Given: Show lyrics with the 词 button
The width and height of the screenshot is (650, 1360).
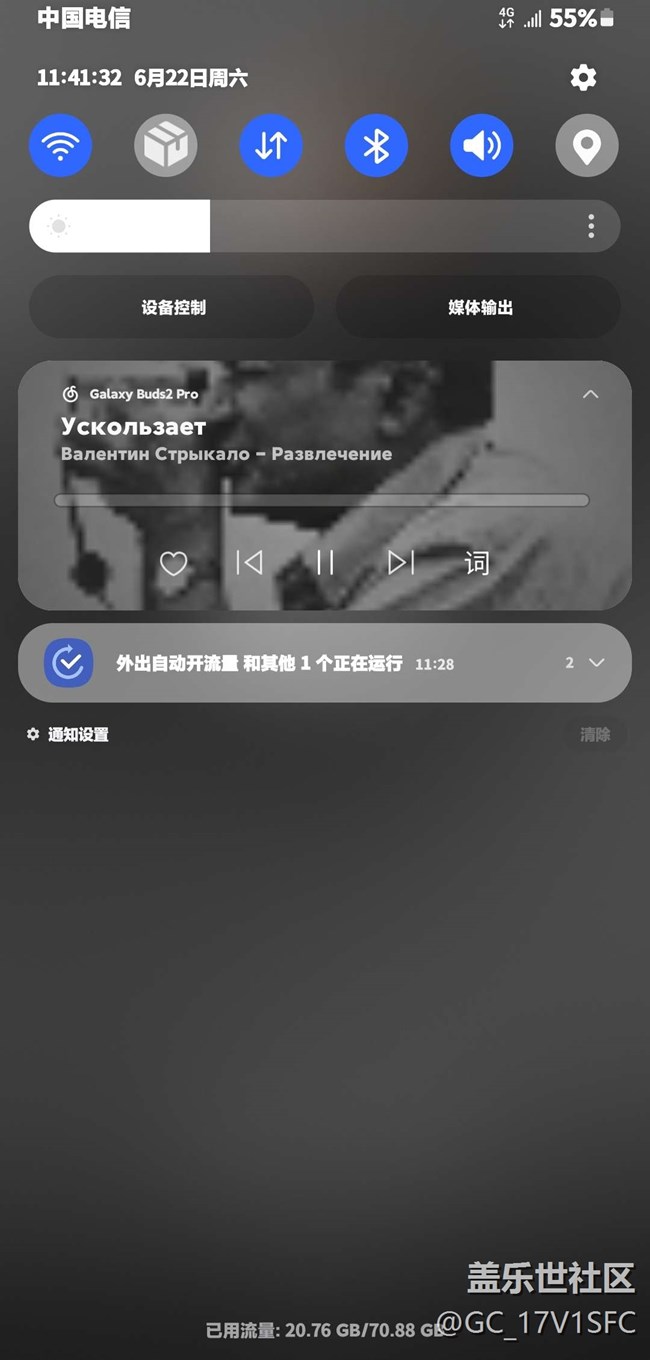Looking at the screenshot, I should click(x=477, y=563).
